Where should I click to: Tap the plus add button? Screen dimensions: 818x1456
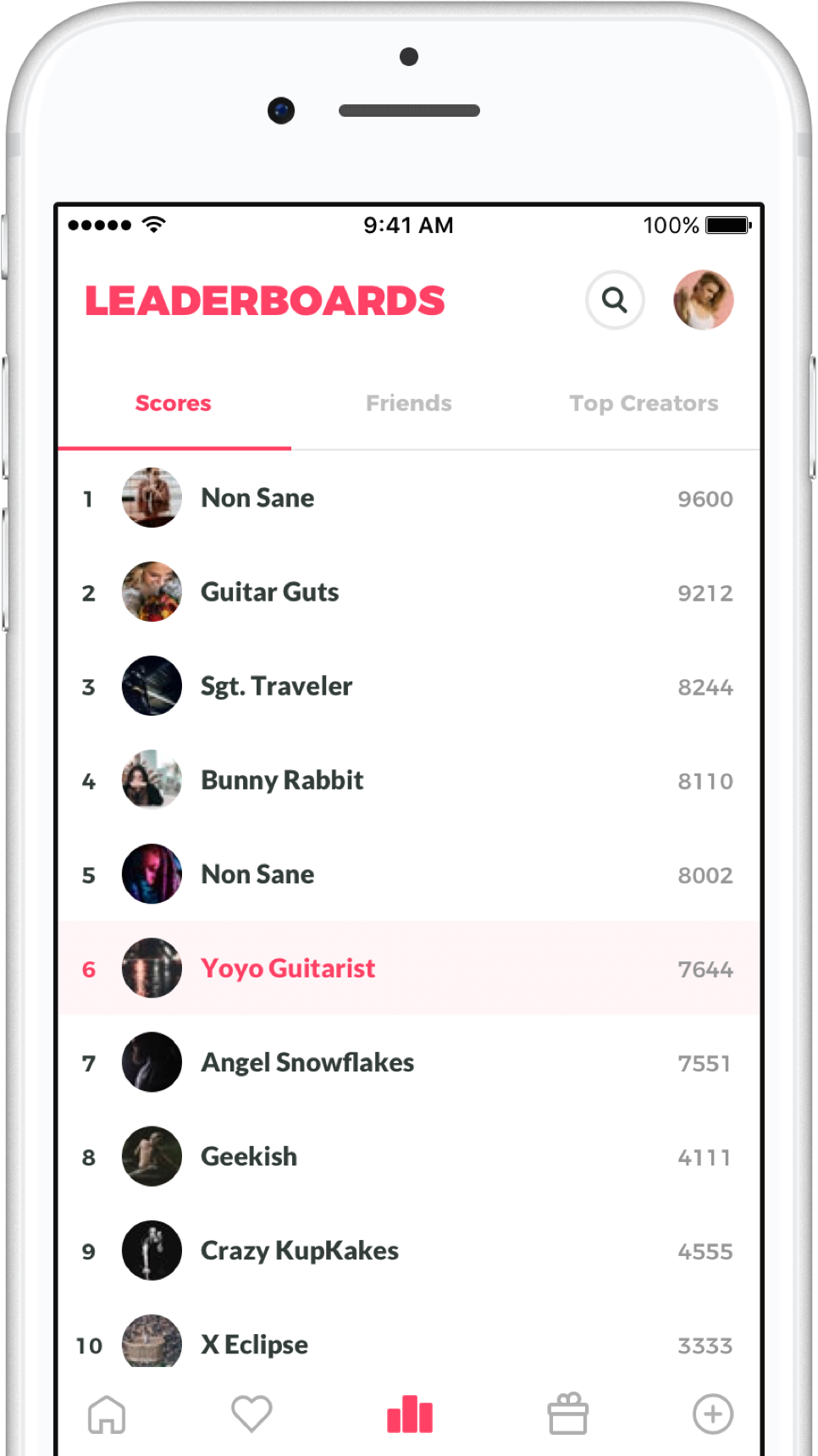click(x=713, y=1414)
